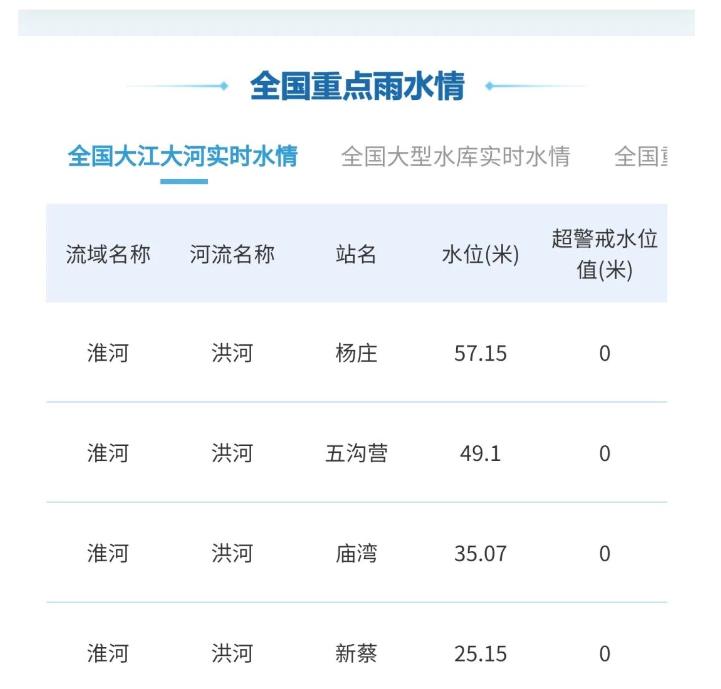Select the 全国大江大河实时水情 tab

coord(183,157)
